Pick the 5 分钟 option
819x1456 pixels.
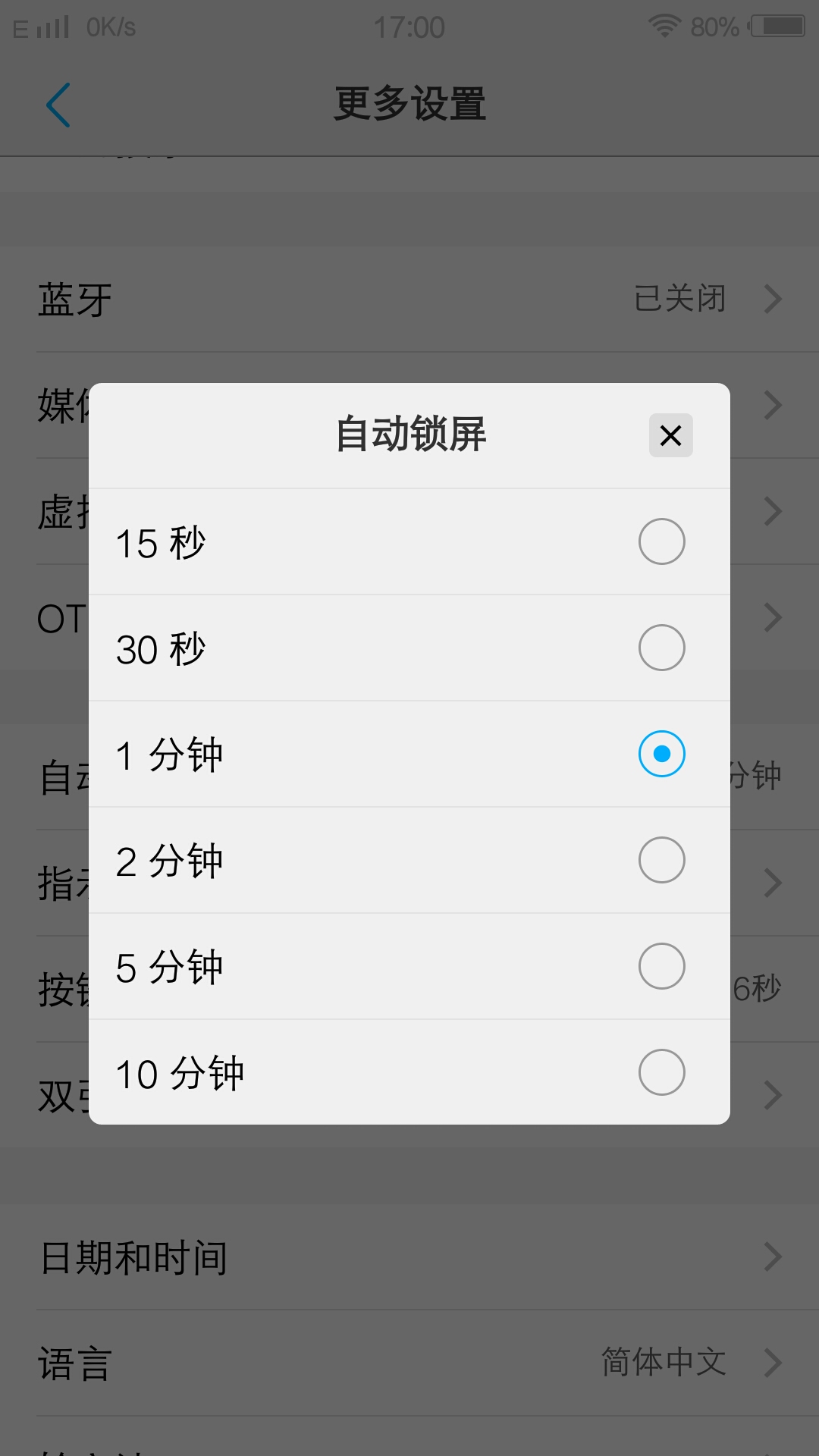[x=661, y=966]
